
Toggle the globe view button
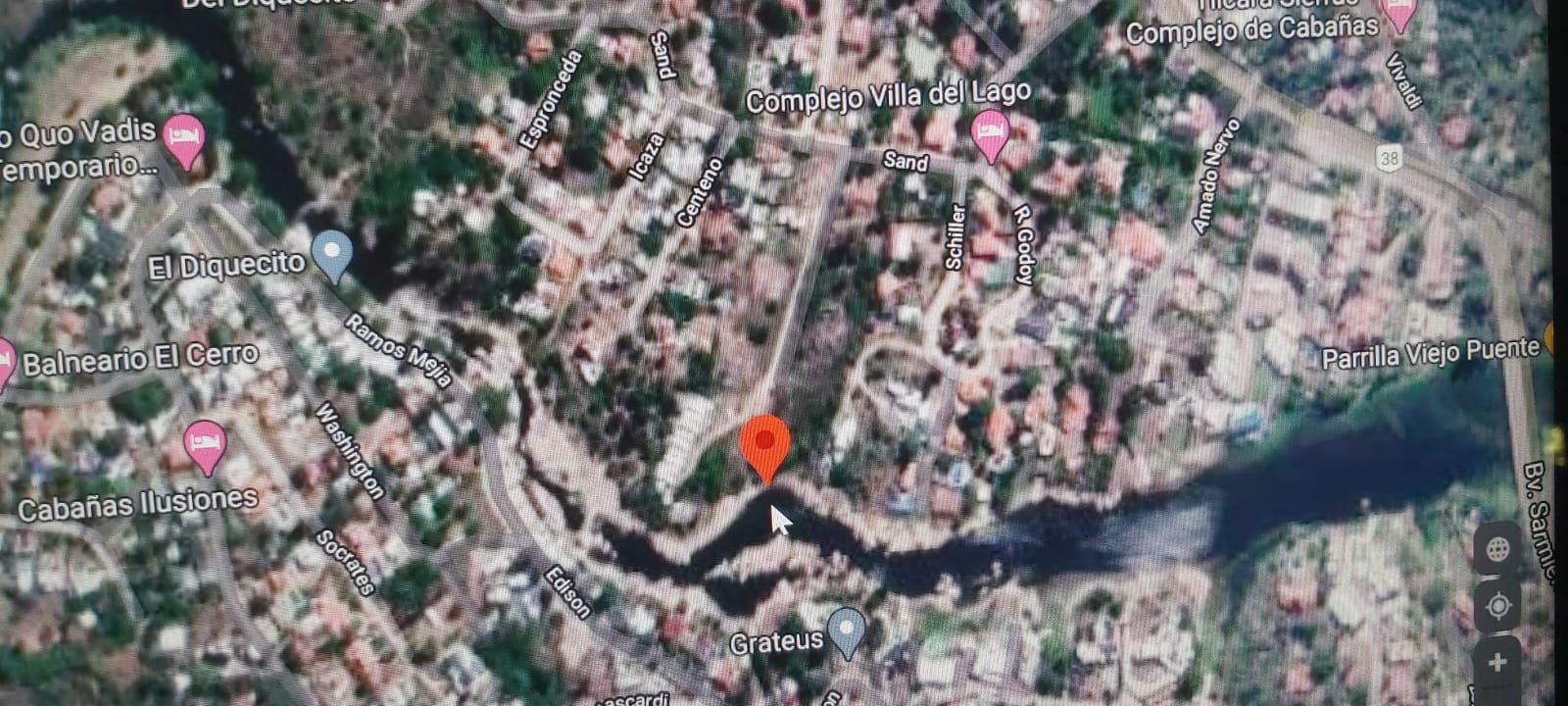pos(1497,549)
